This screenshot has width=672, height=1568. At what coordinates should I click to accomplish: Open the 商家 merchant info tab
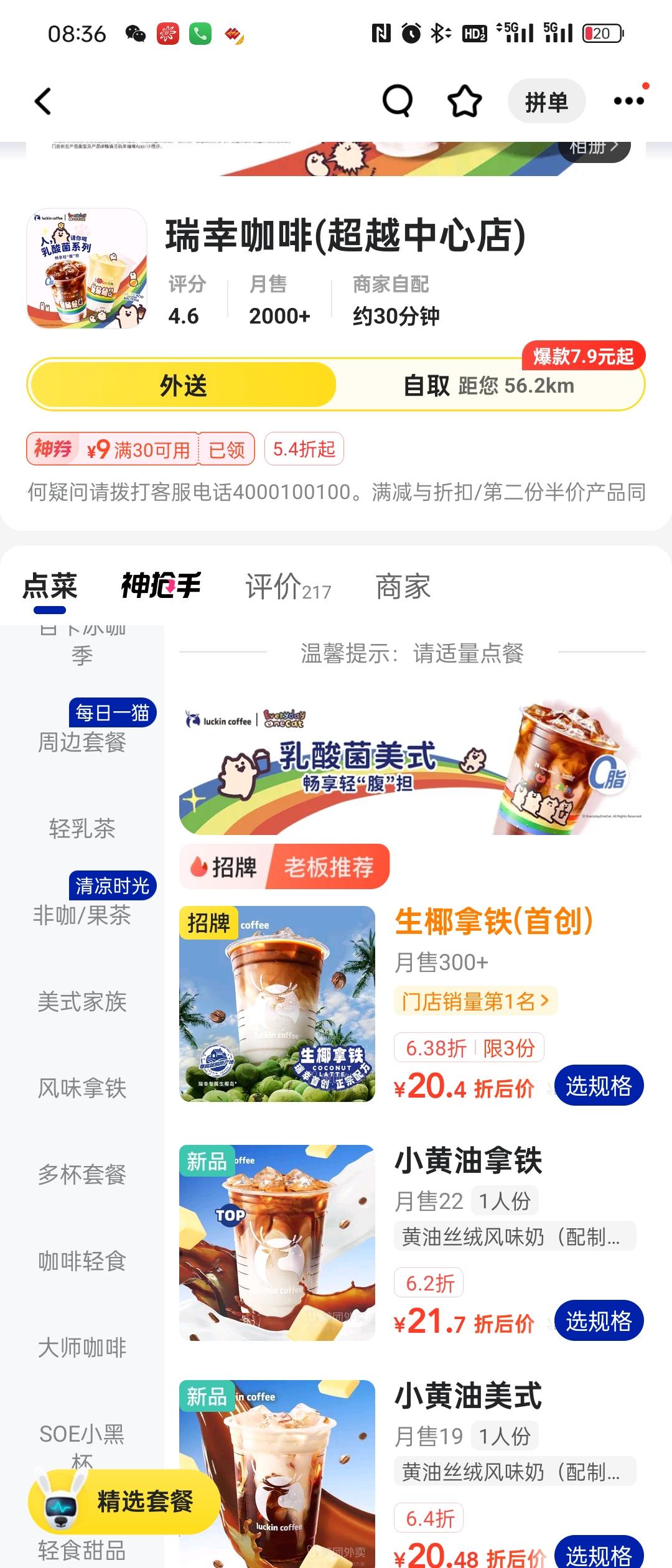tap(402, 586)
